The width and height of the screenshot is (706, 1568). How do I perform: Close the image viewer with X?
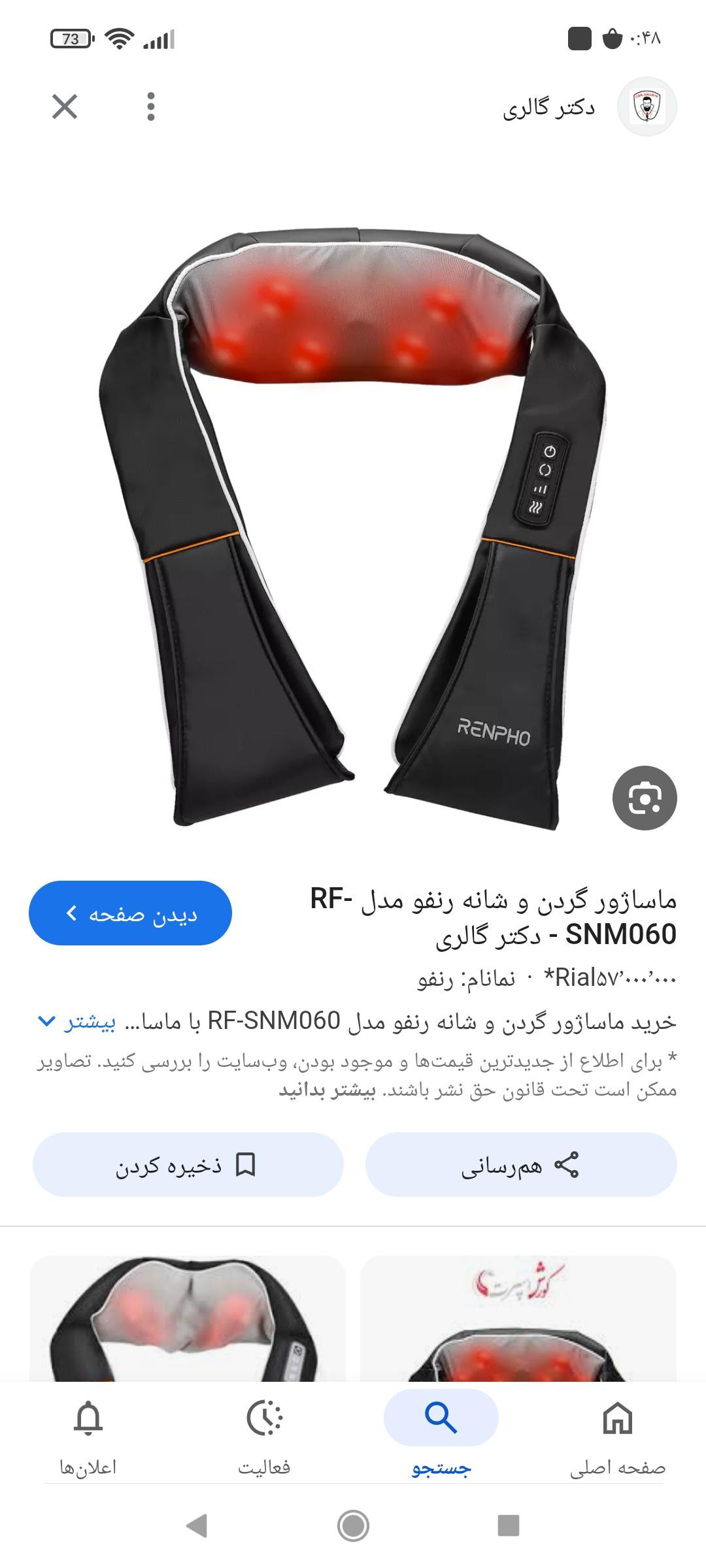[x=65, y=106]
